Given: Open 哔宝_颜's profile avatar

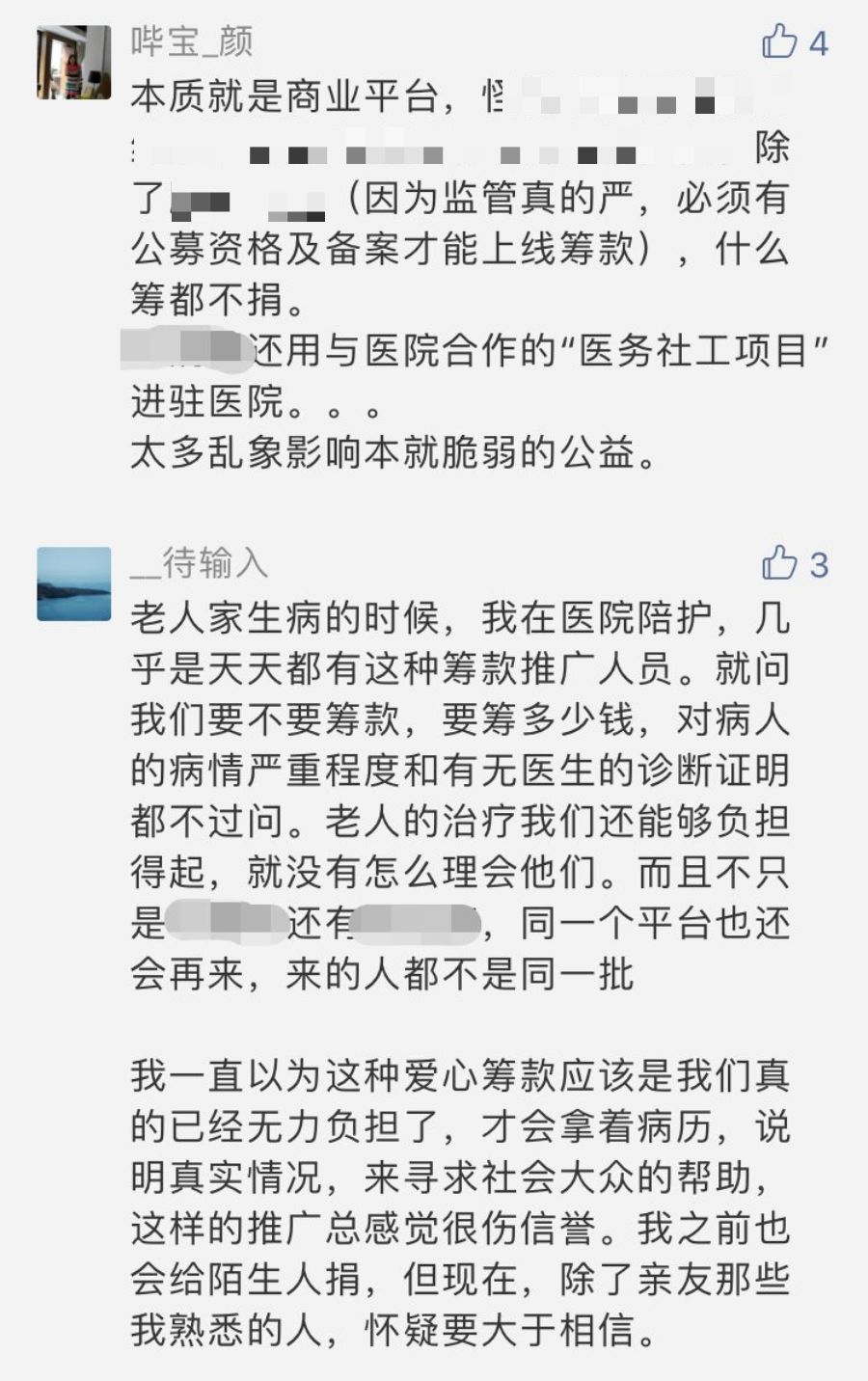Looking at the screenshot, I should 74,63.
